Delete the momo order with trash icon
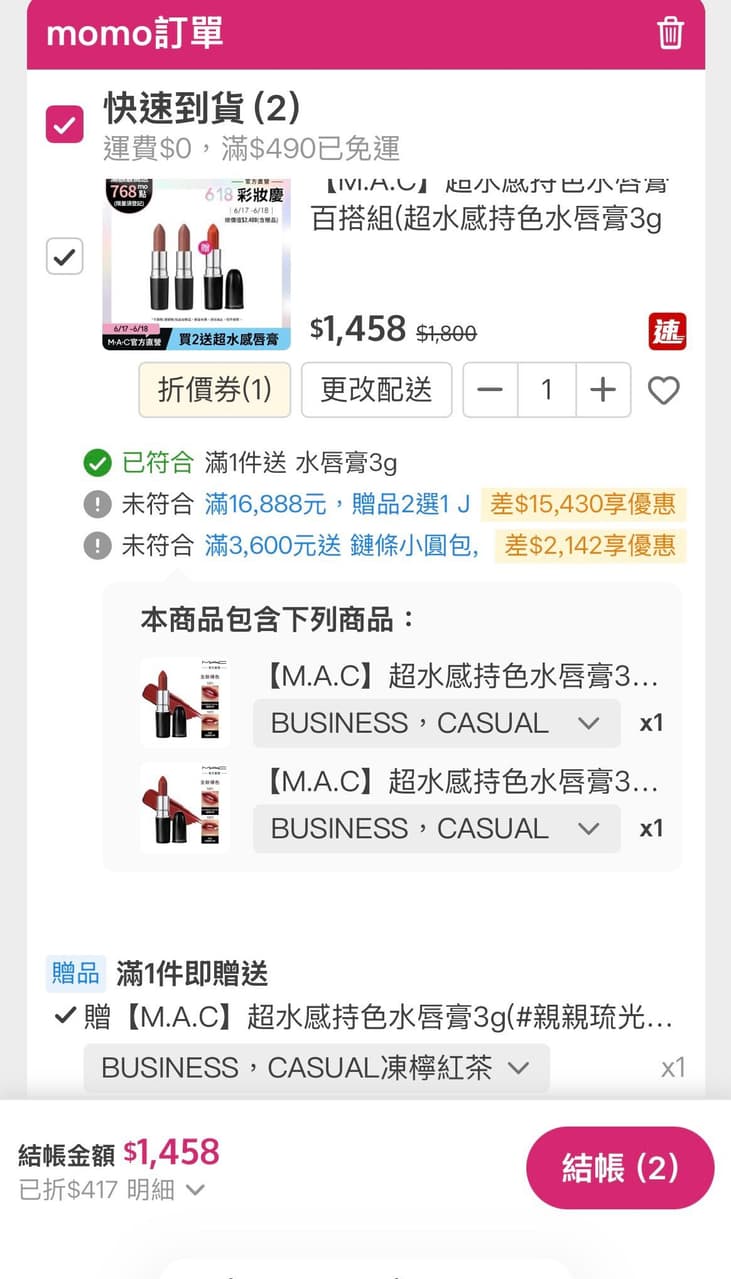 [670, 33]
